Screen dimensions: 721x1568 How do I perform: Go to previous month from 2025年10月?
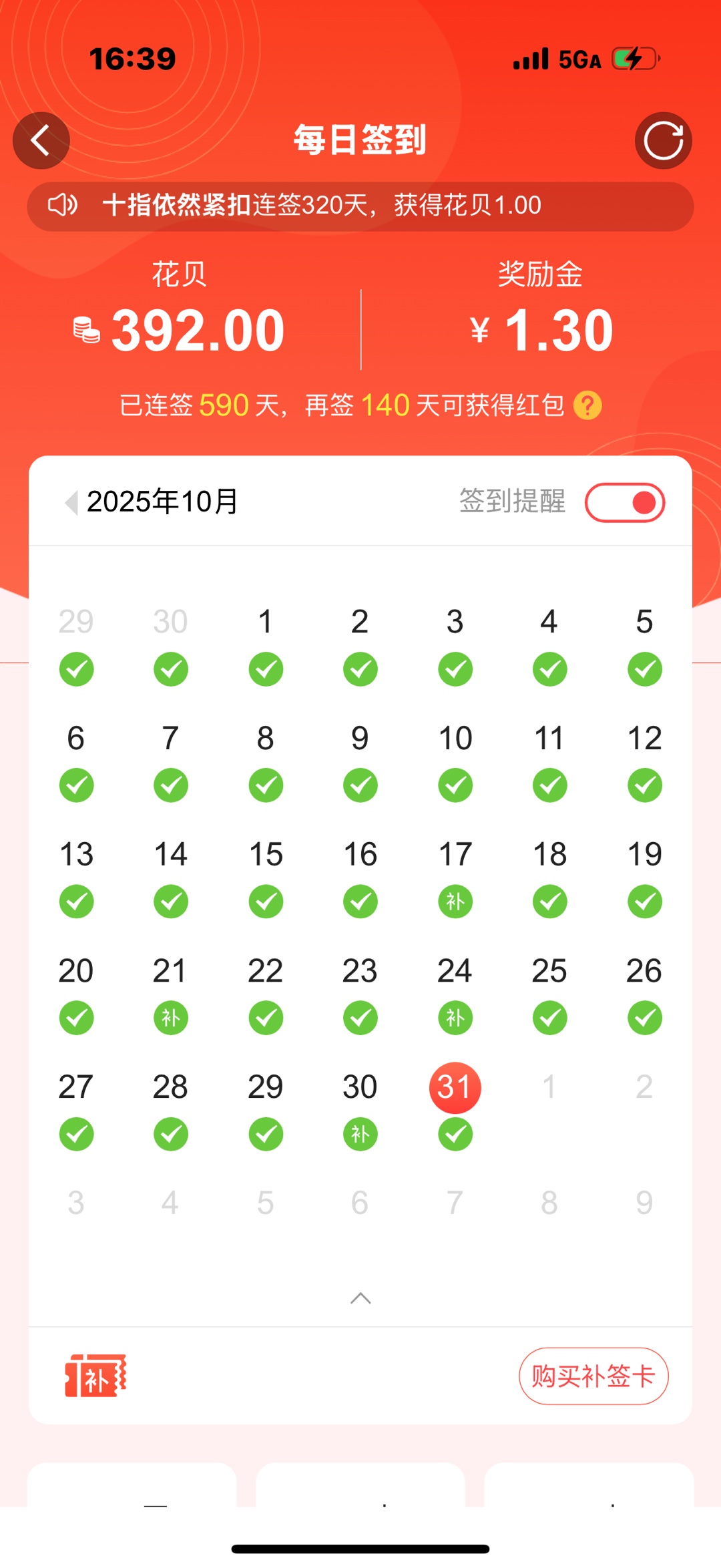pos(71,502)
